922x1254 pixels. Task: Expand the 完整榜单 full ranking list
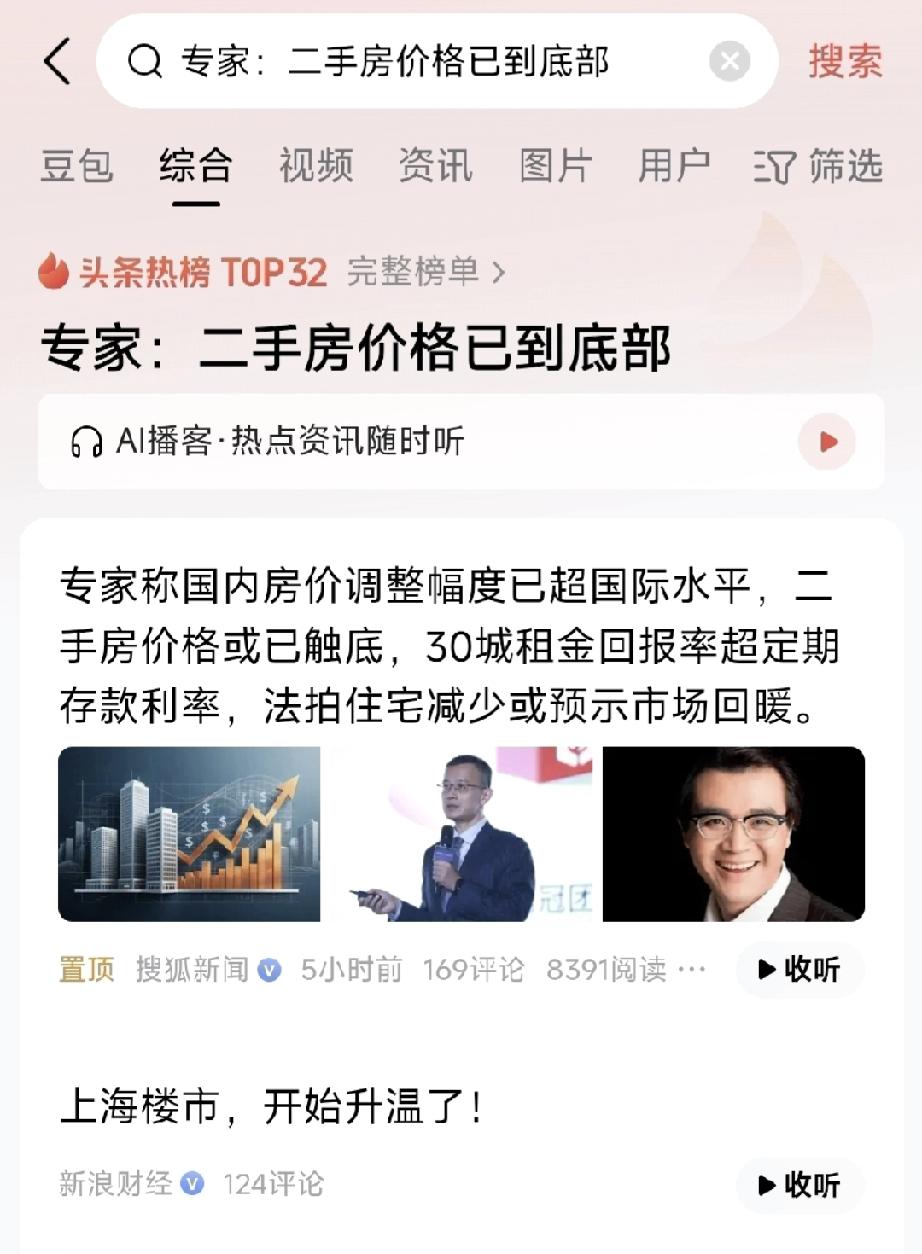point(412,271)
